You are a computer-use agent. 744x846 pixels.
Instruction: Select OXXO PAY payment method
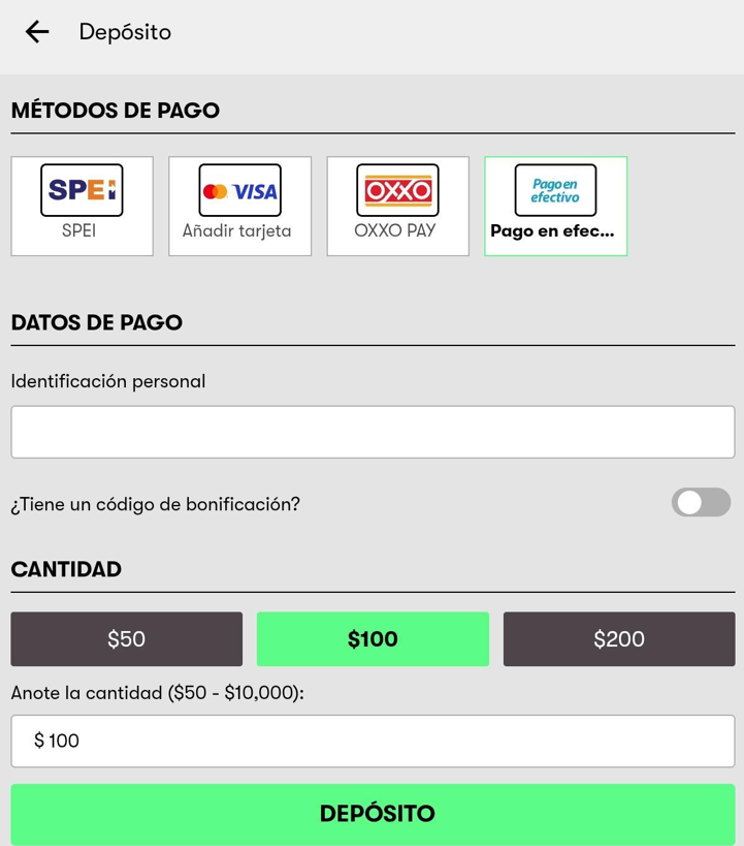(397, 206)
